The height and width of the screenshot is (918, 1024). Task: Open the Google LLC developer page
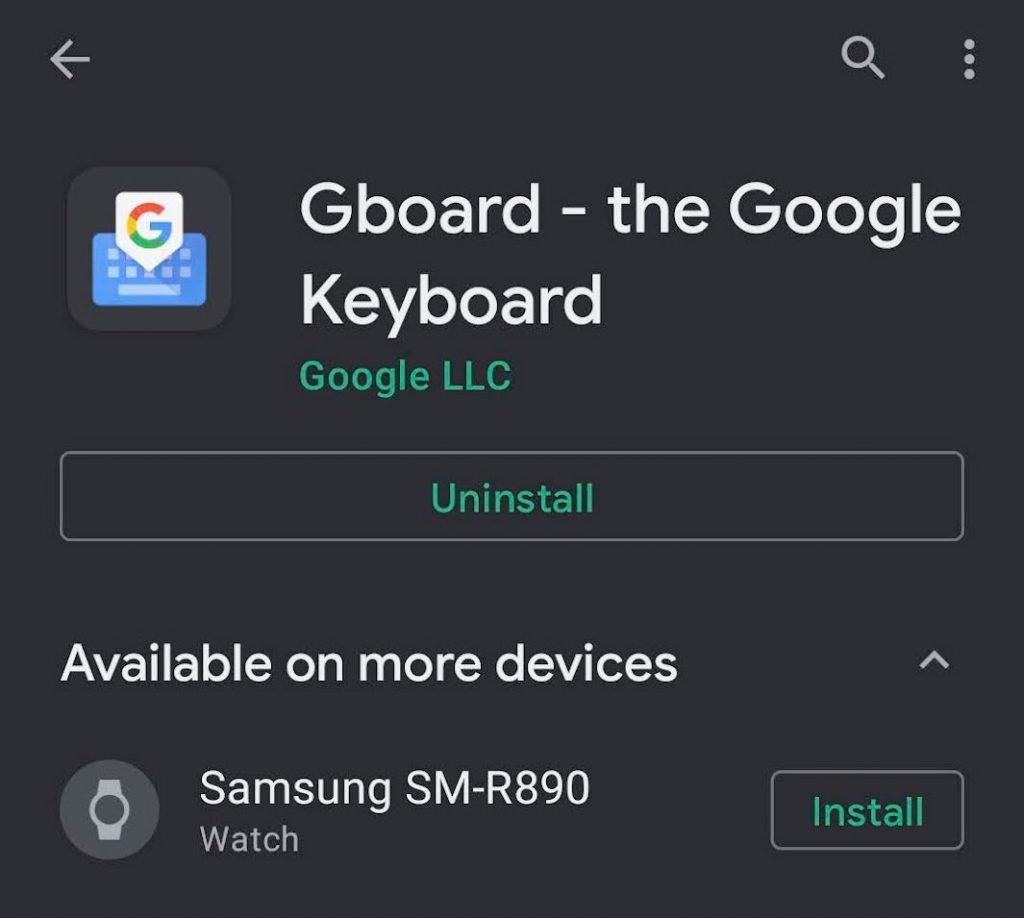405,376
